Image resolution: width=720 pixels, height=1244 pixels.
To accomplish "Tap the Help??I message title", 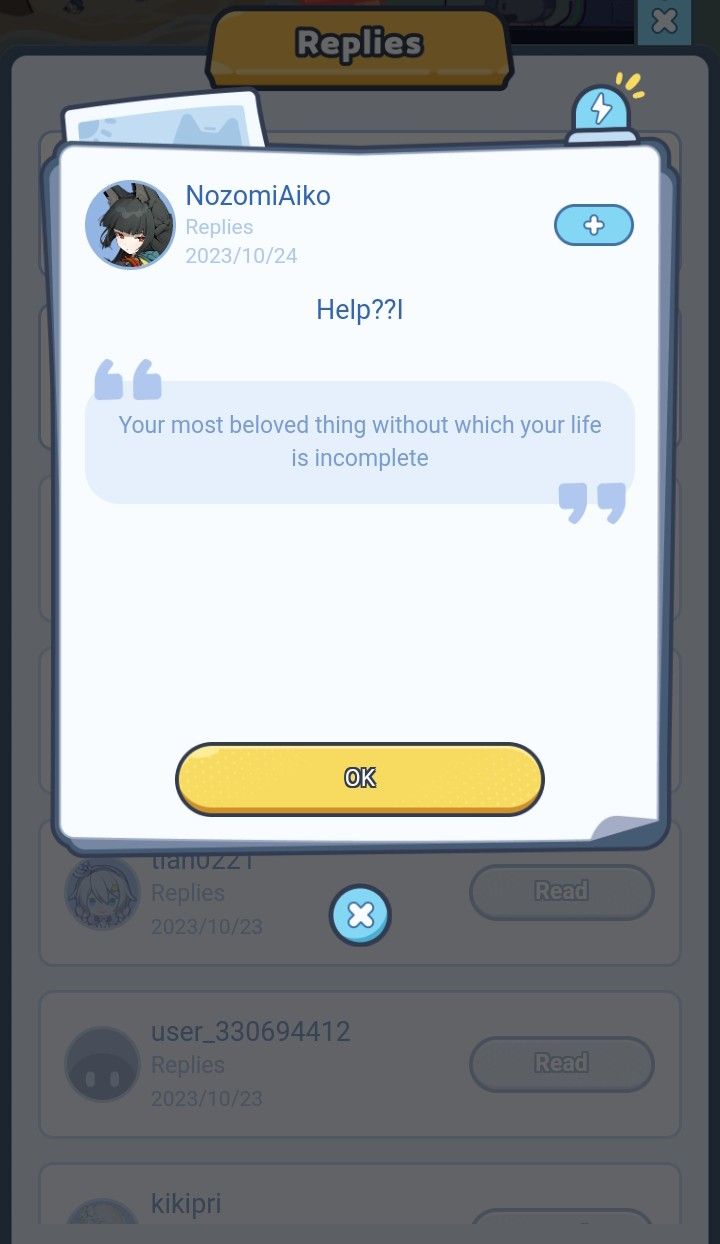I will (359, 309).
